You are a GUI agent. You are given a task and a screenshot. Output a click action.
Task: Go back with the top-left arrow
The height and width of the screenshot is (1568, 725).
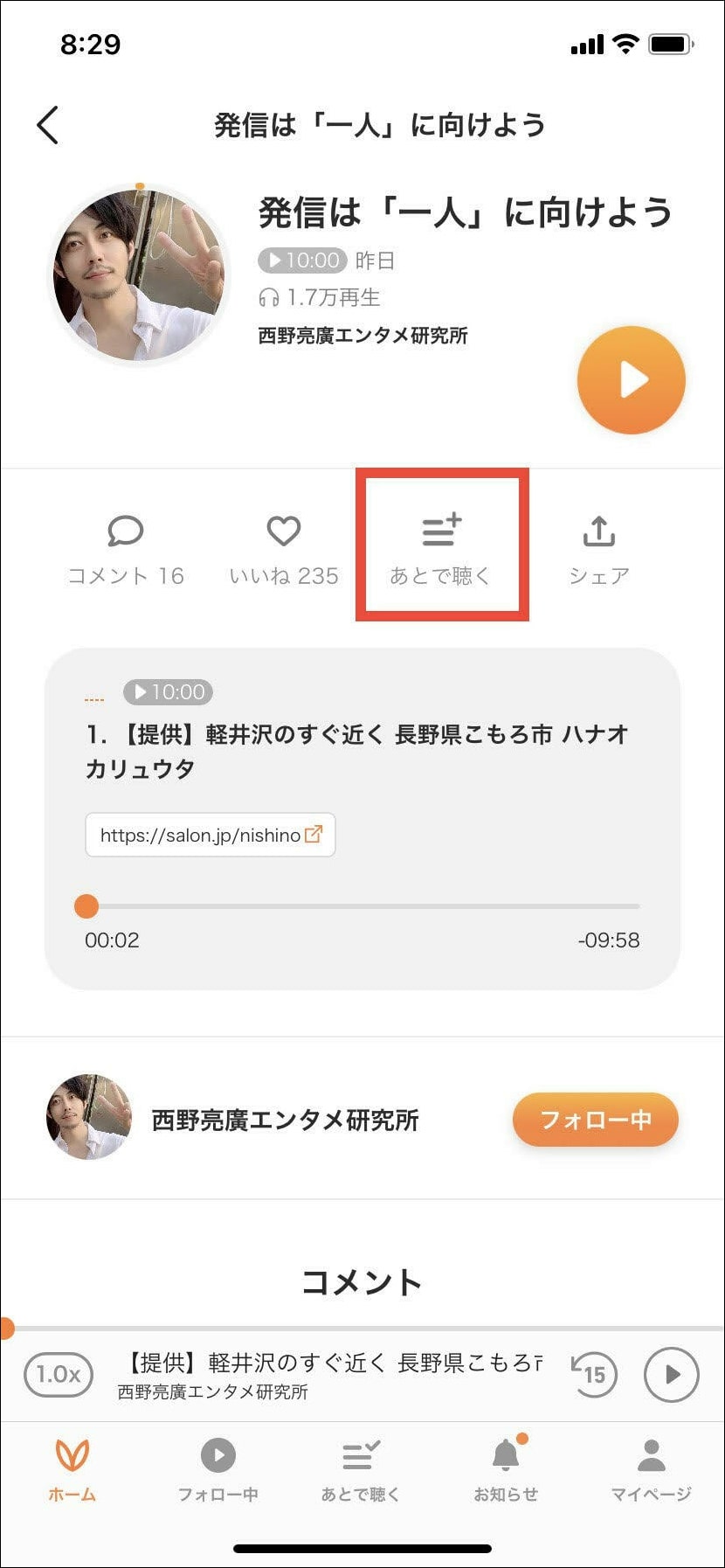tap(48, 125)
